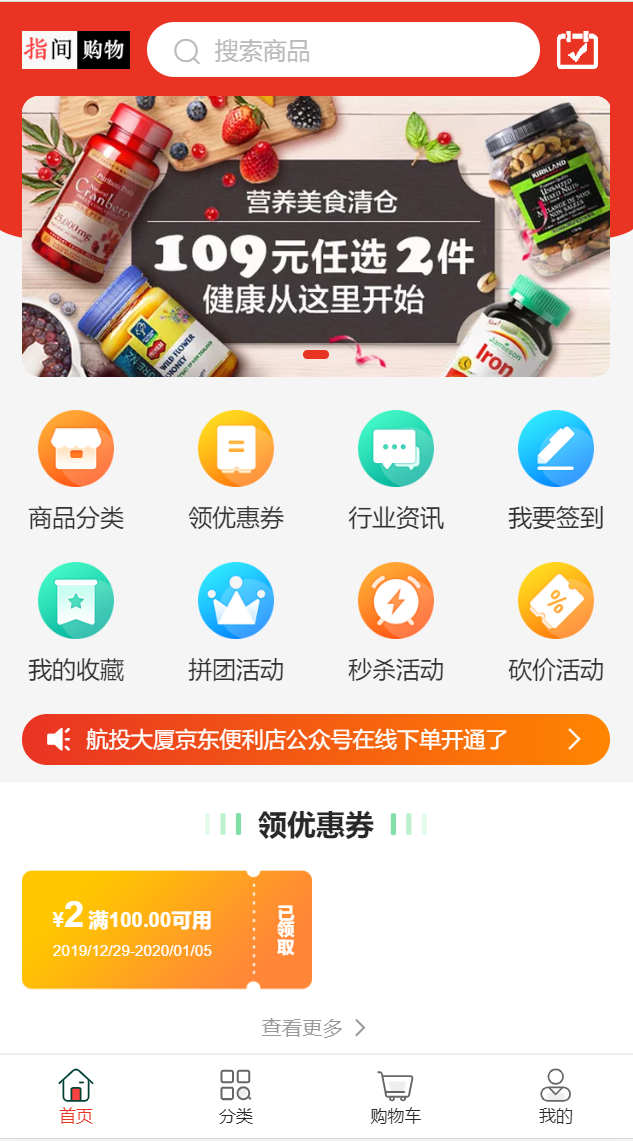
Task: View more coupons via 查看更多
Action: (x=314, y=1027)
